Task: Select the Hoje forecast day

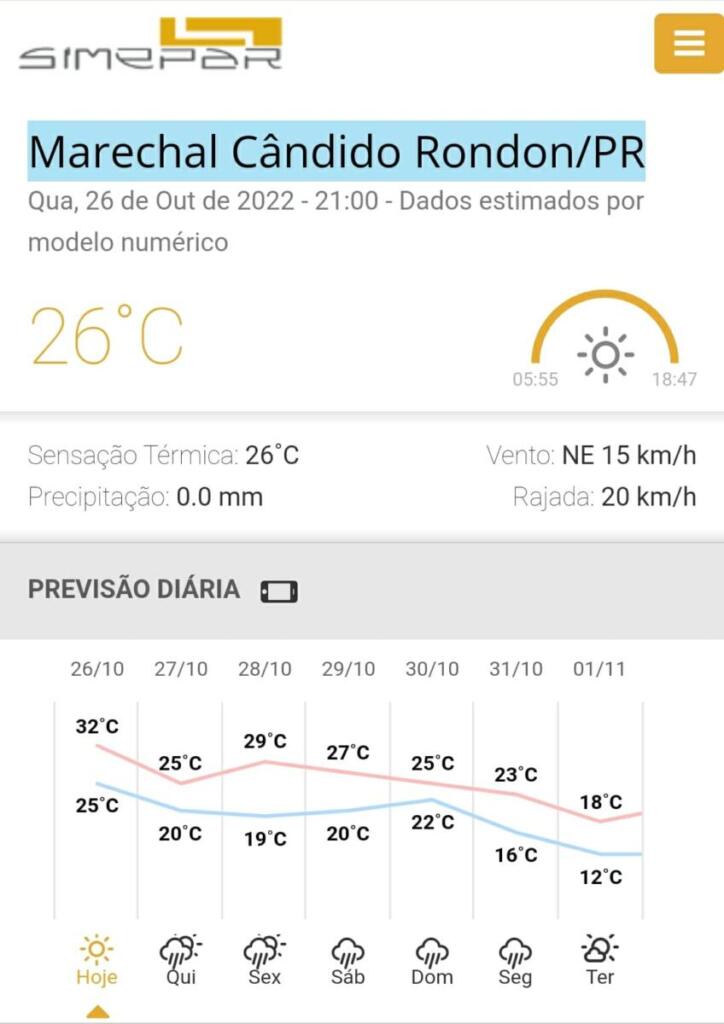Action: pyautogui.click(x=97, y=960)
